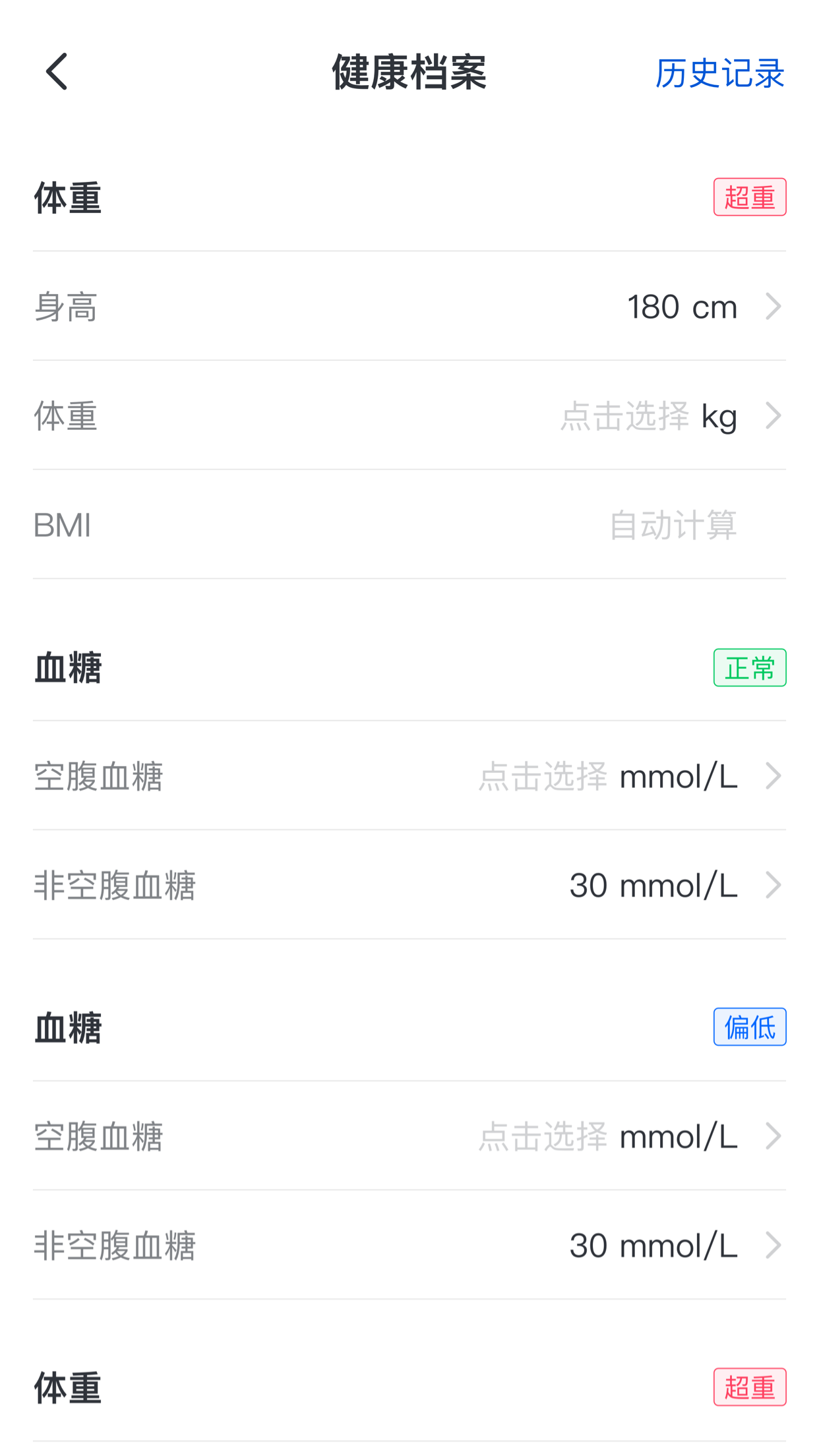
Task: Select the 180 cm height value
Action: click(681, 306)
